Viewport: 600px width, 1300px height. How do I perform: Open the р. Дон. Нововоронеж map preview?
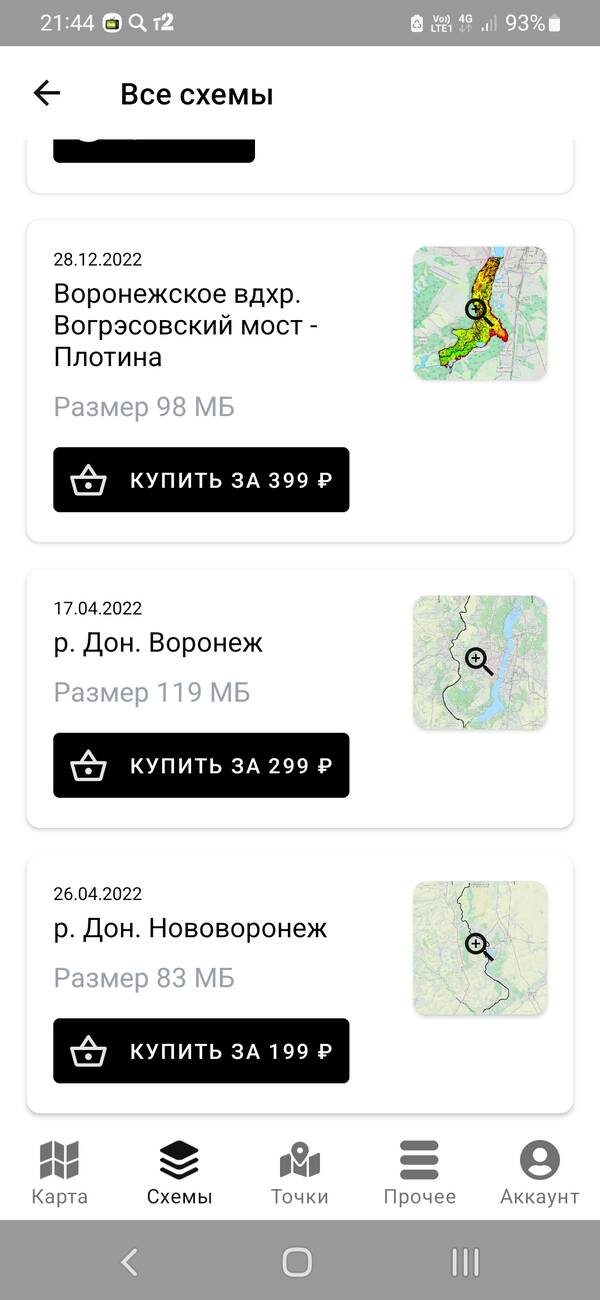[480, 948]
